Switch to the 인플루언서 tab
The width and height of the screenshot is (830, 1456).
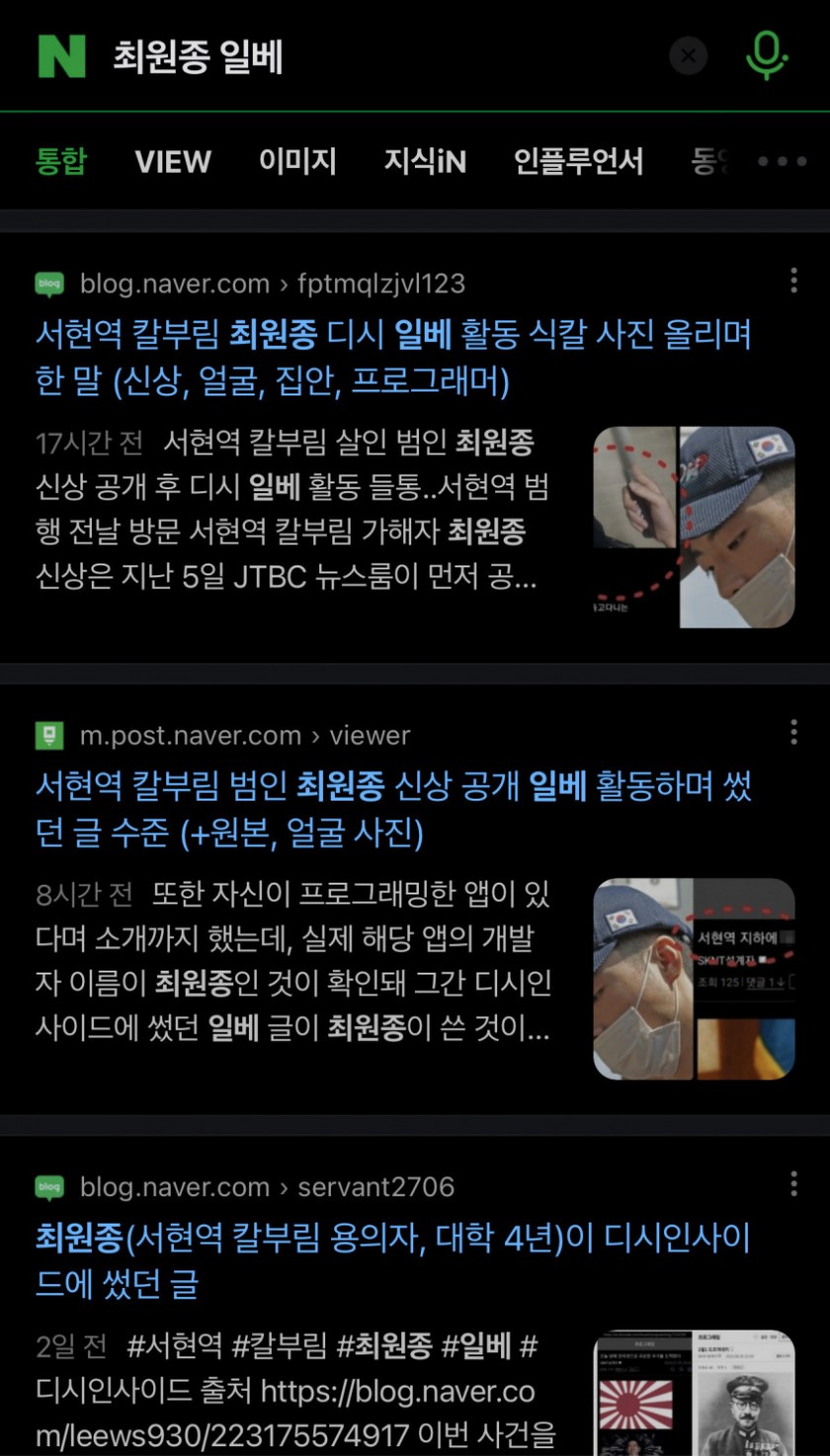(x=578, y=161)
